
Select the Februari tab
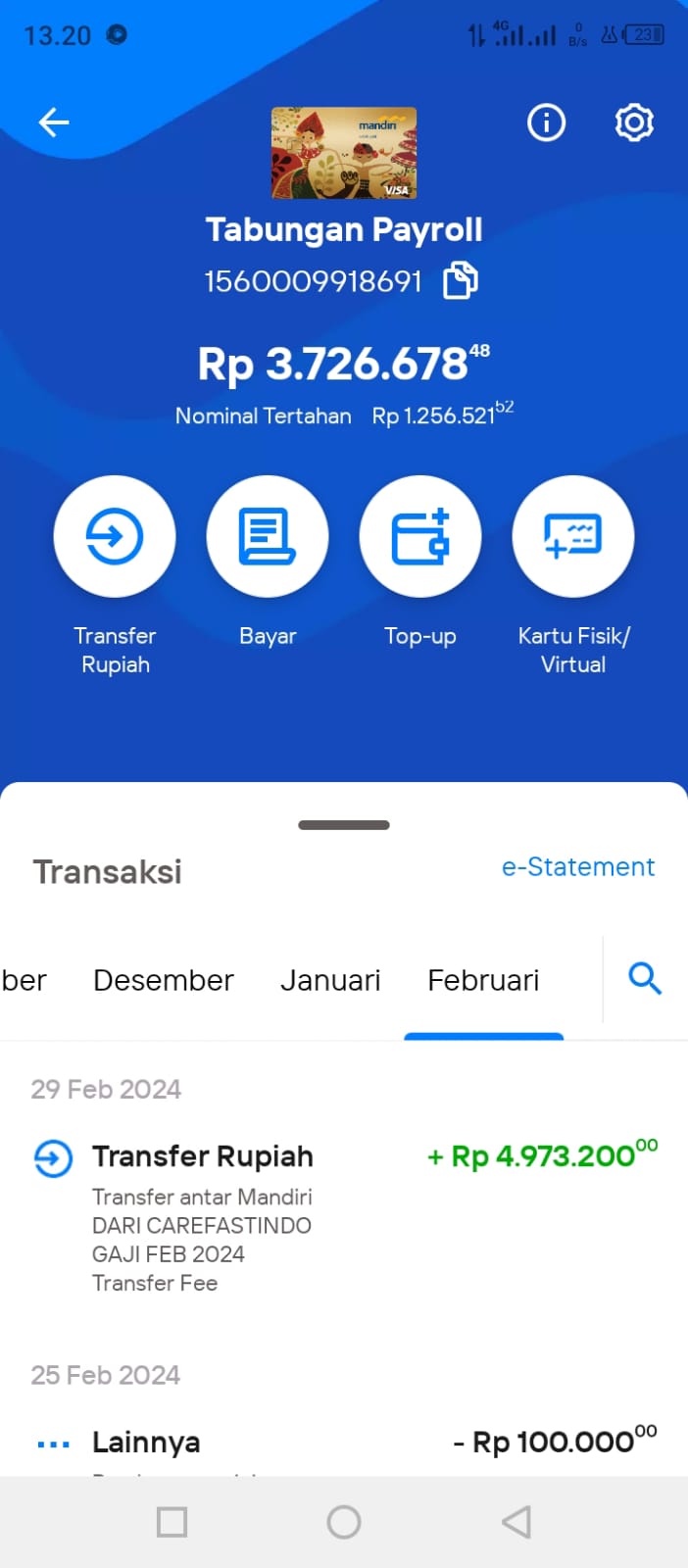coord(483,980)
